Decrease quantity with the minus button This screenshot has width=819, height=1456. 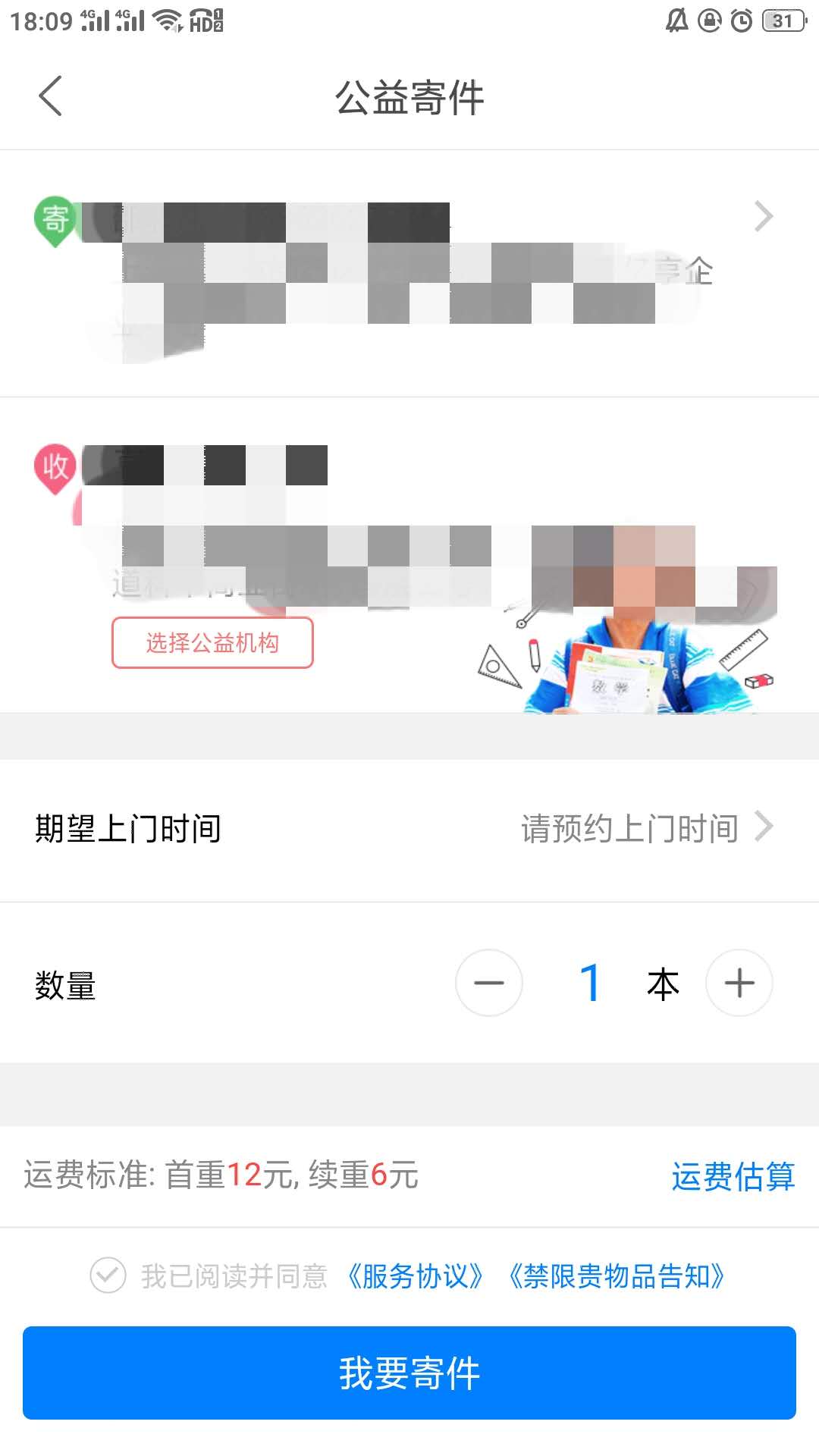click(489, 983)
